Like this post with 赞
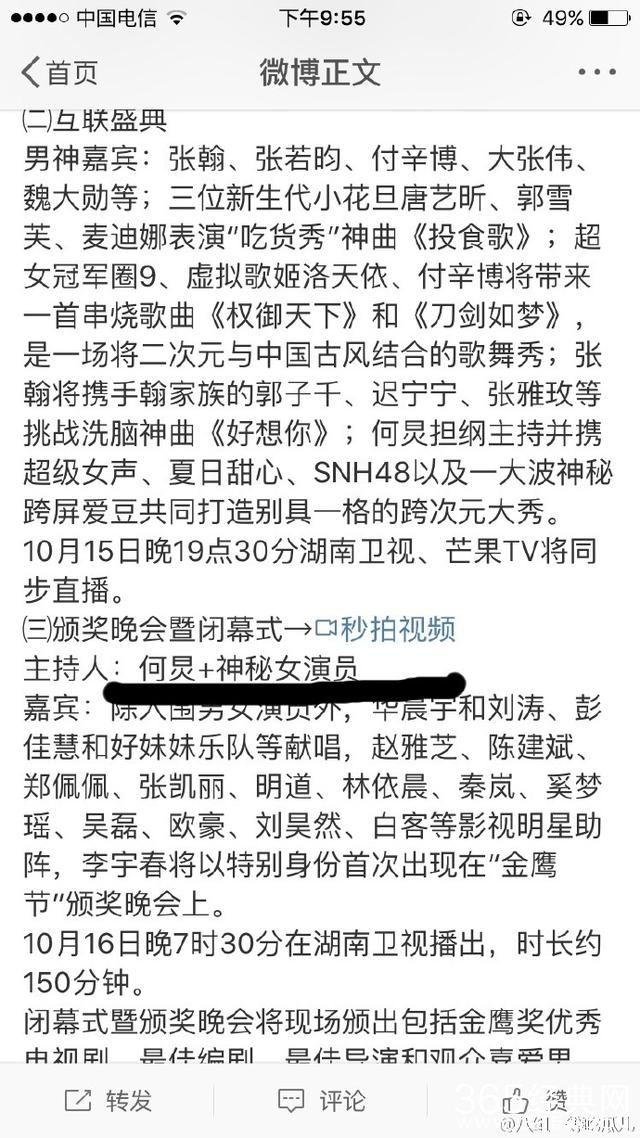The height and width of the screenshot is (1138, 640). click(534, 1101)
